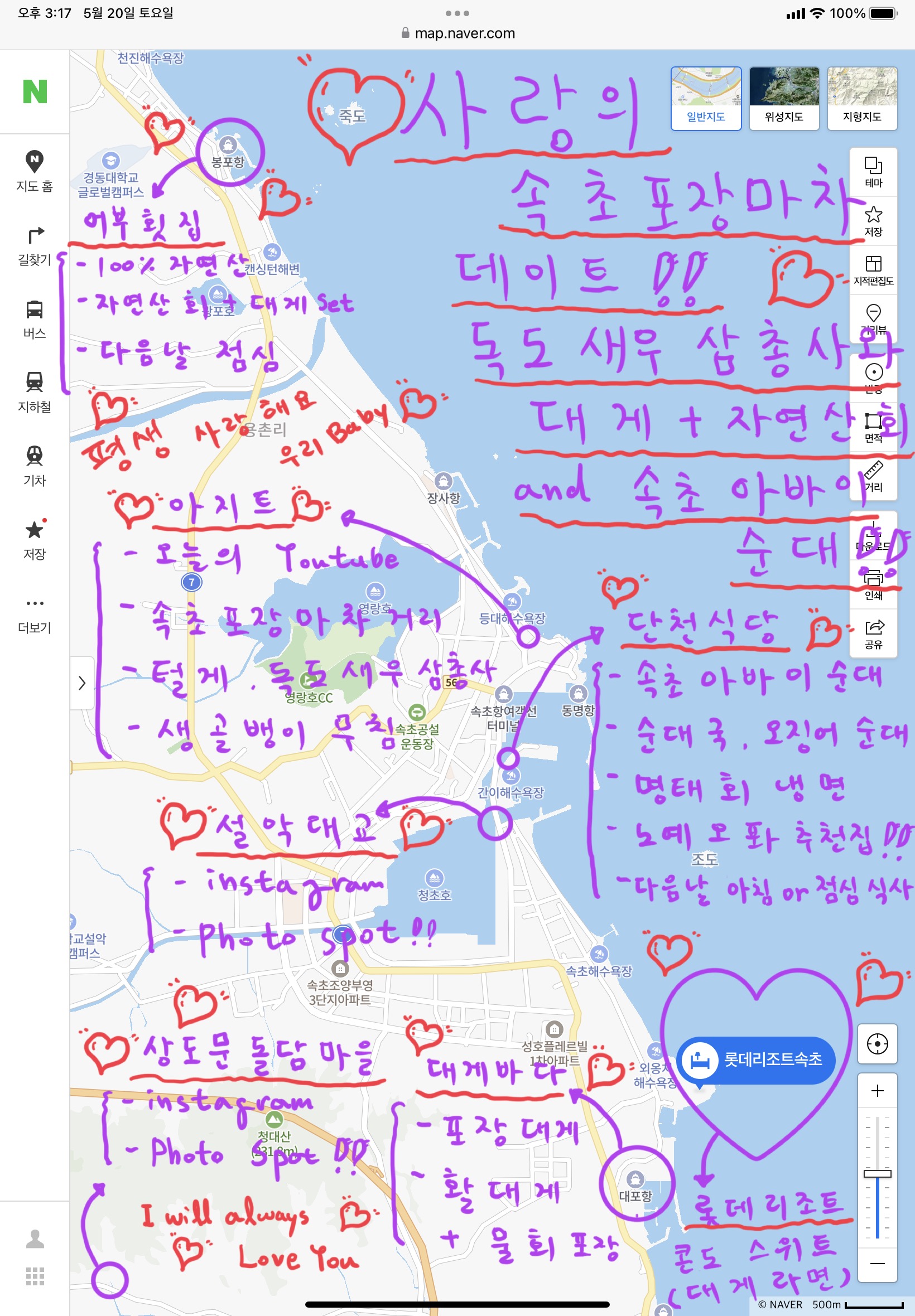Print the map with 인쇄
Viewport: 915px width, 1316px height.
point(873,584)
